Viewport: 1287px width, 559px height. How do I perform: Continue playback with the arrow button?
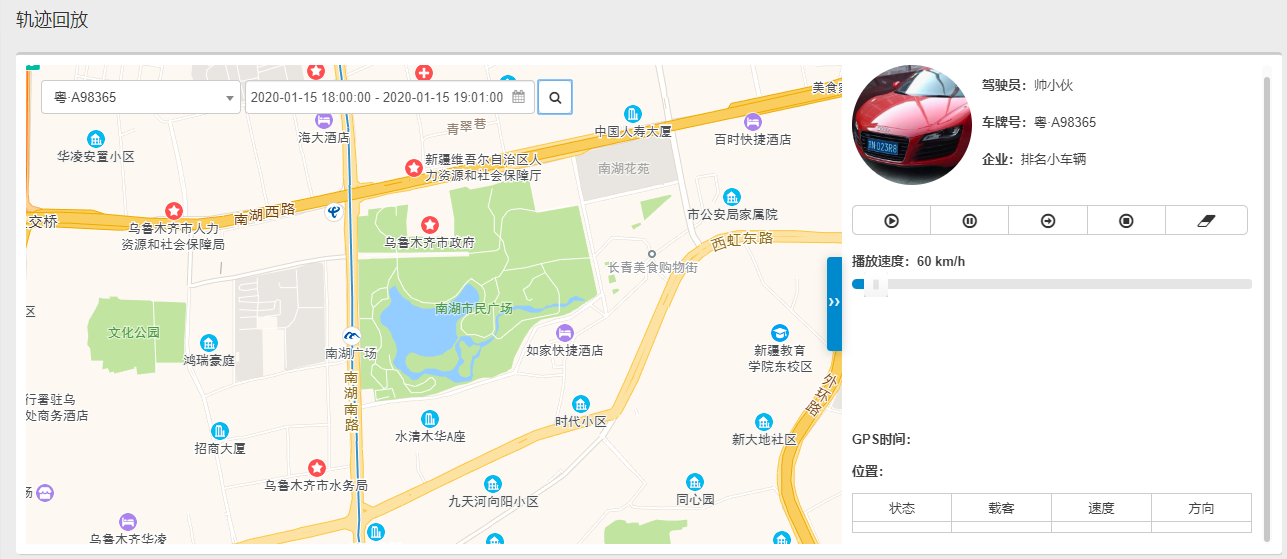(1048, 220)
